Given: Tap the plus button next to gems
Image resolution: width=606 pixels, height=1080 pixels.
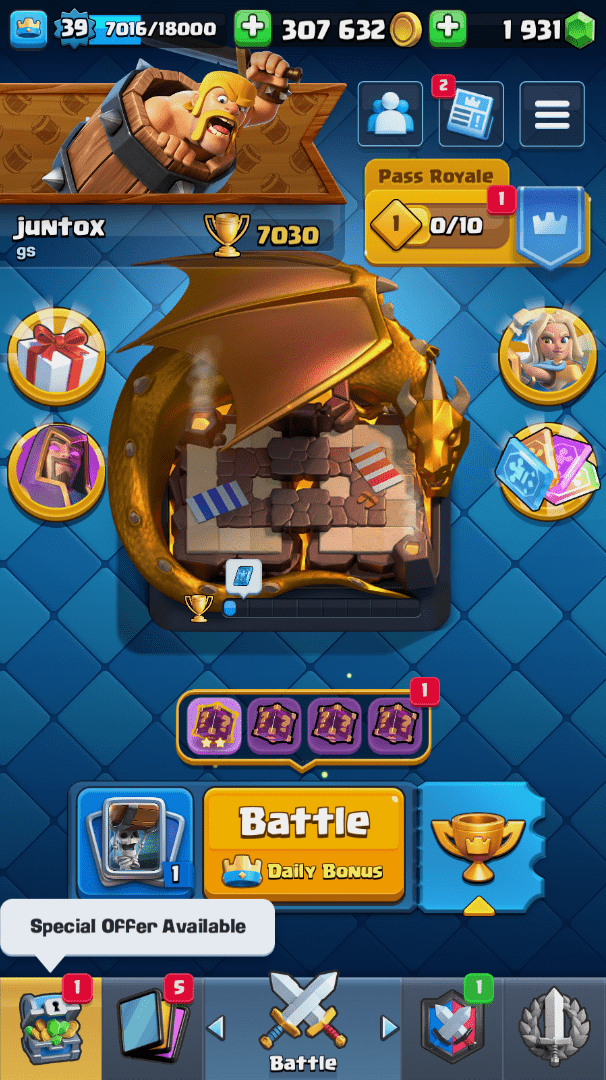Looking at the screenshot, I should 447,29.
